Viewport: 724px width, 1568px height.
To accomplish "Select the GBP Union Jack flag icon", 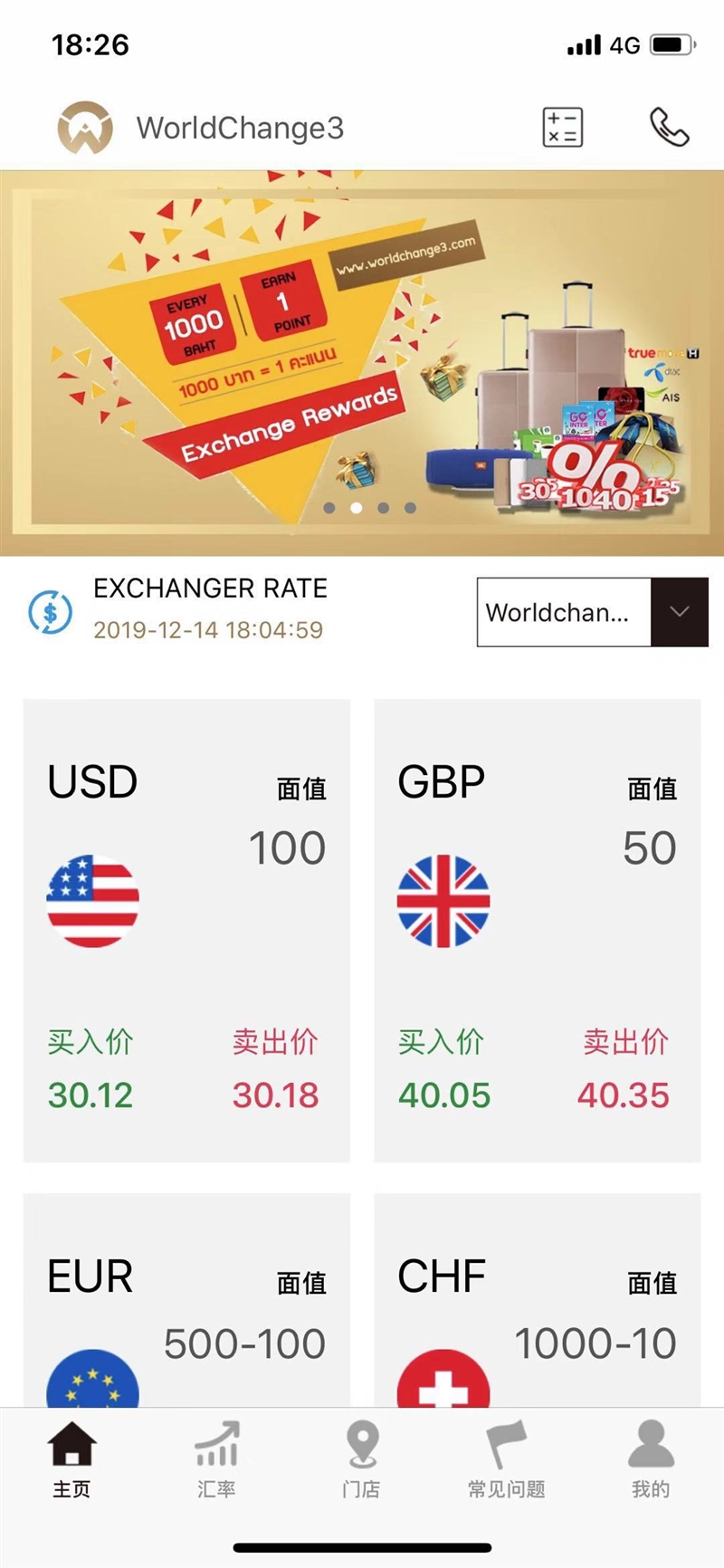I will point(444,901).
